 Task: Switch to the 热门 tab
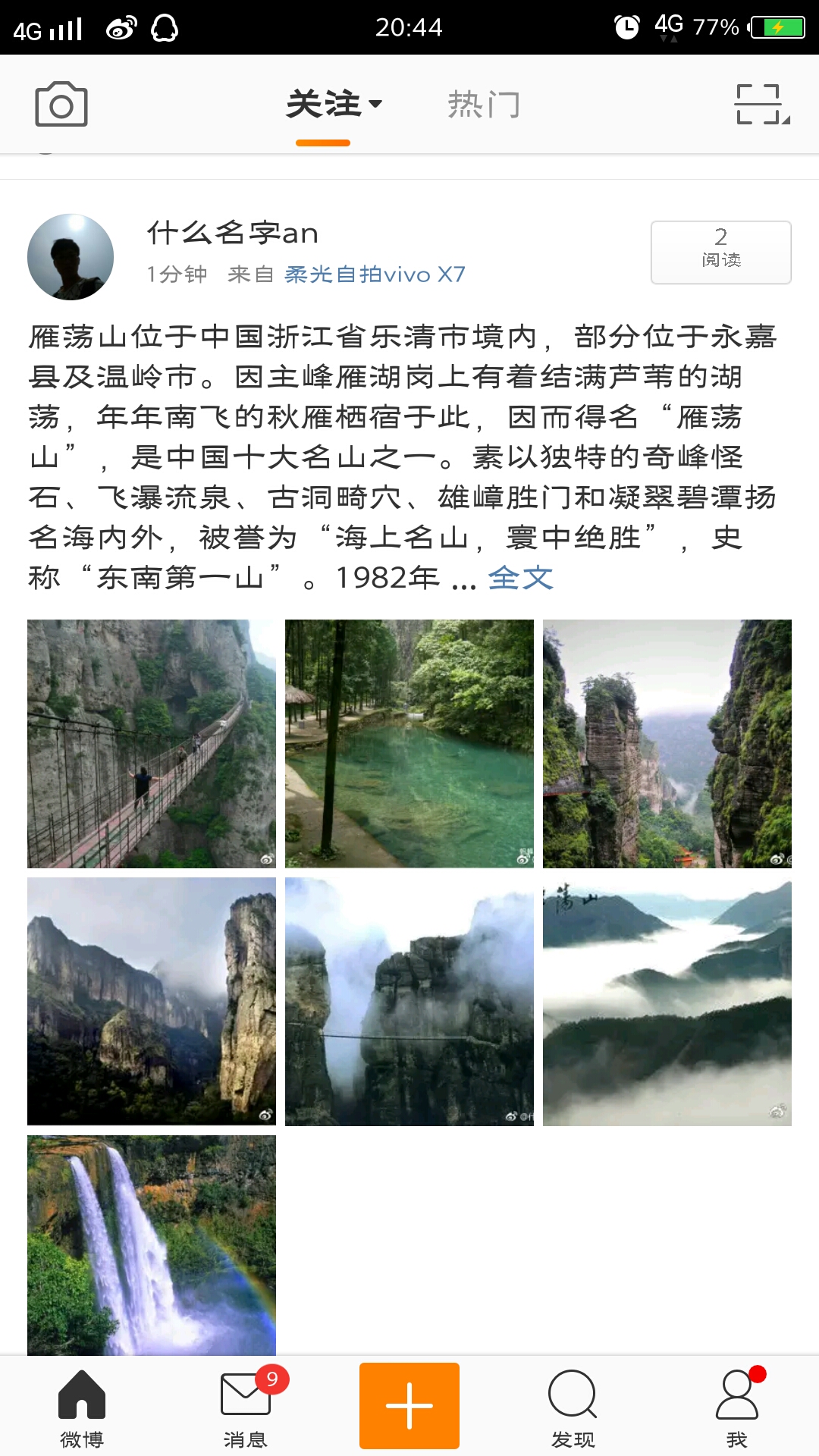point(483,105)
